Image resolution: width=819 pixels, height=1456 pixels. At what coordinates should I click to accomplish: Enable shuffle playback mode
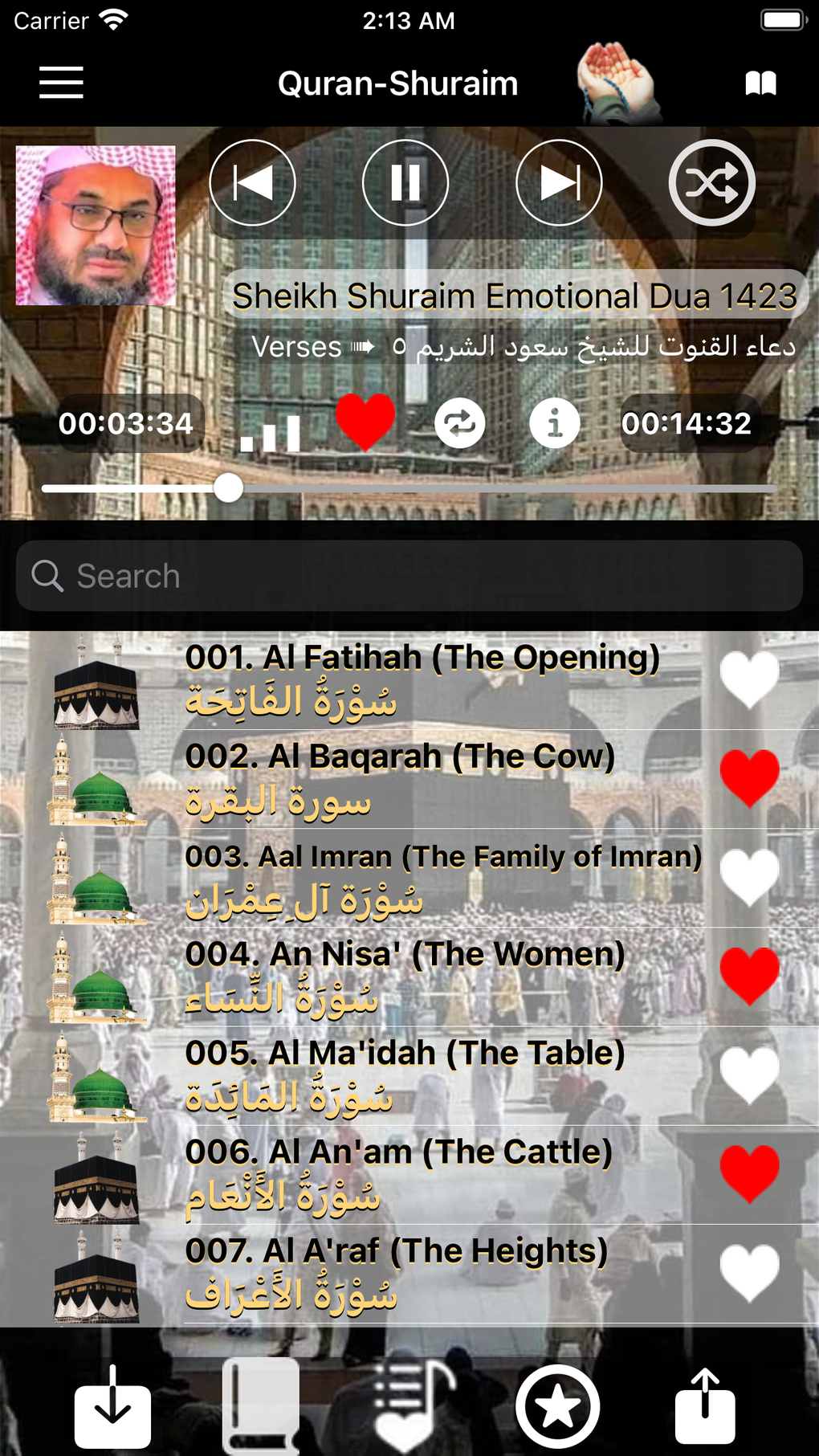(711, 182)
